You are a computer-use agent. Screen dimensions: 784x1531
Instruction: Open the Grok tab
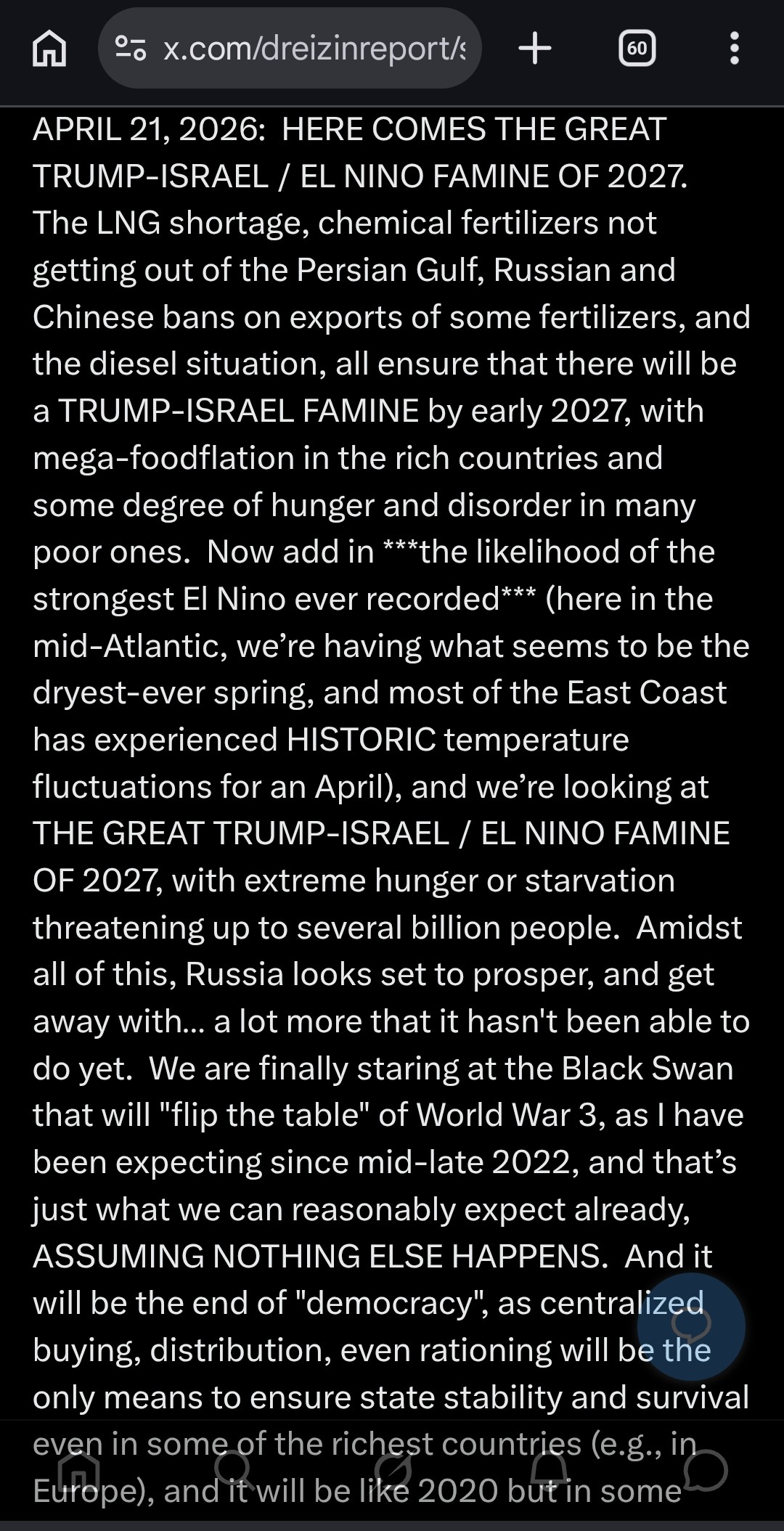pyautogui.click(x=392, y=1471)
